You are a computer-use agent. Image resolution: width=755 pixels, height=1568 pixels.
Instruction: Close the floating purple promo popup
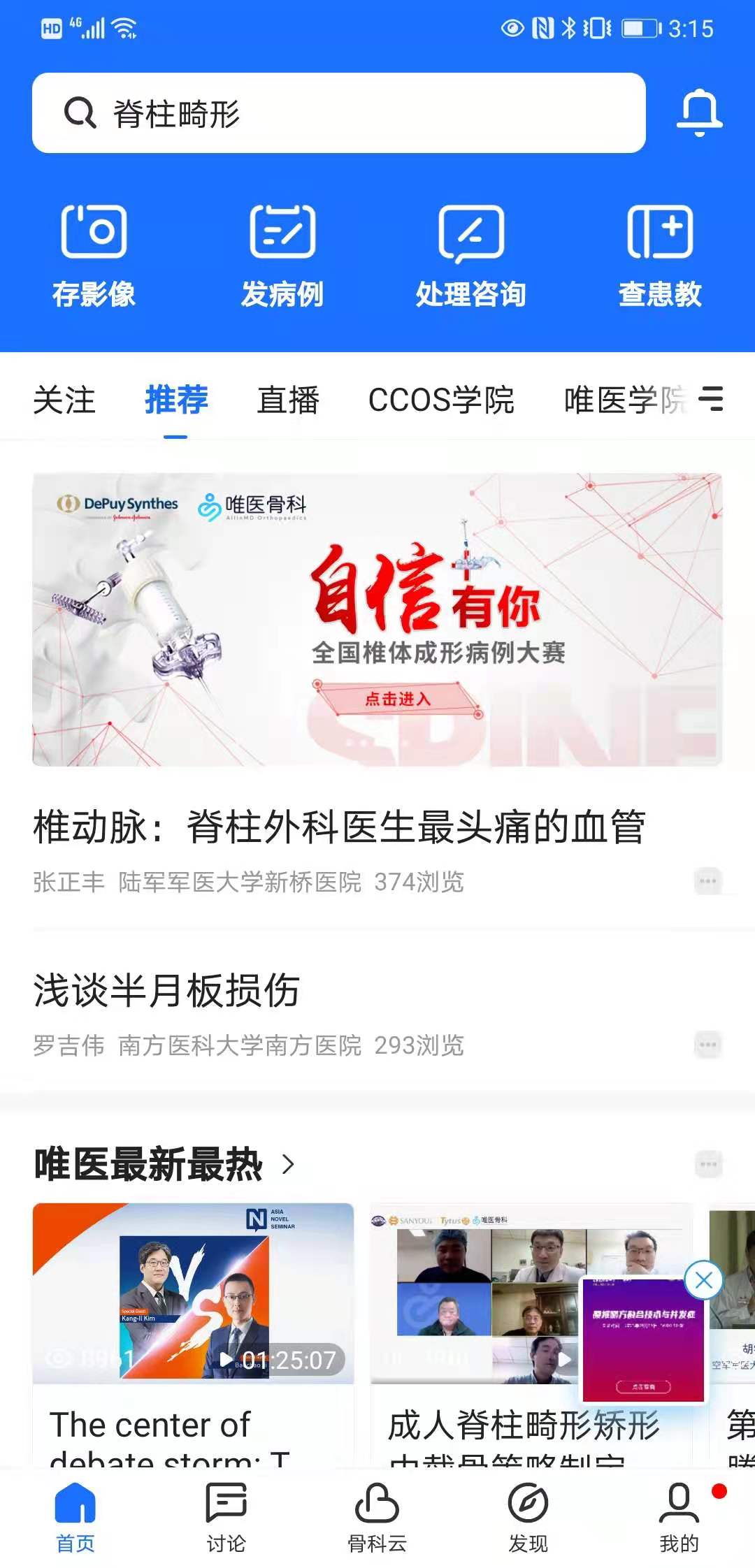point(703,1280)
